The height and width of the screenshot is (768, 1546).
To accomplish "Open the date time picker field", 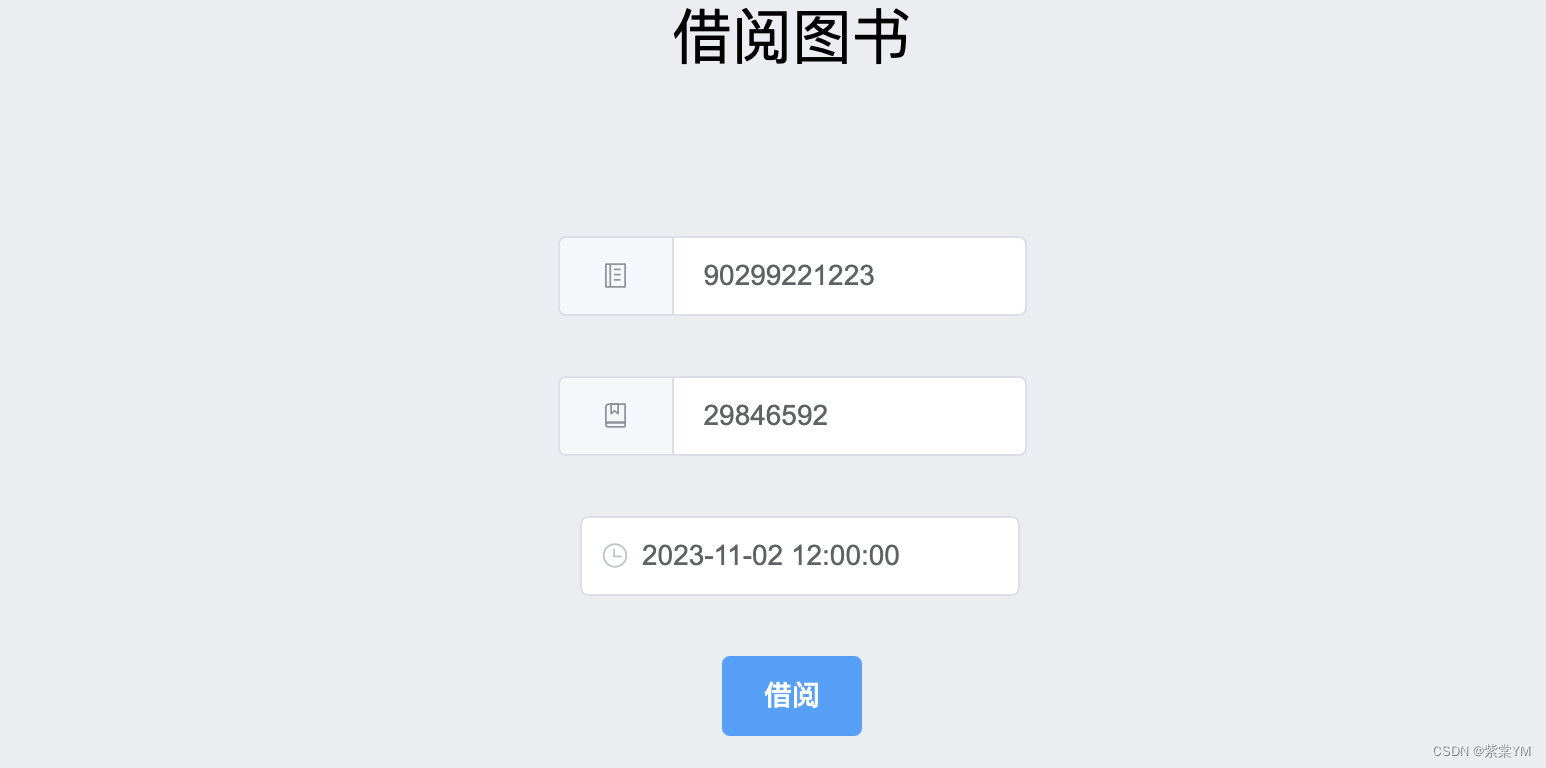I will 800,556.
